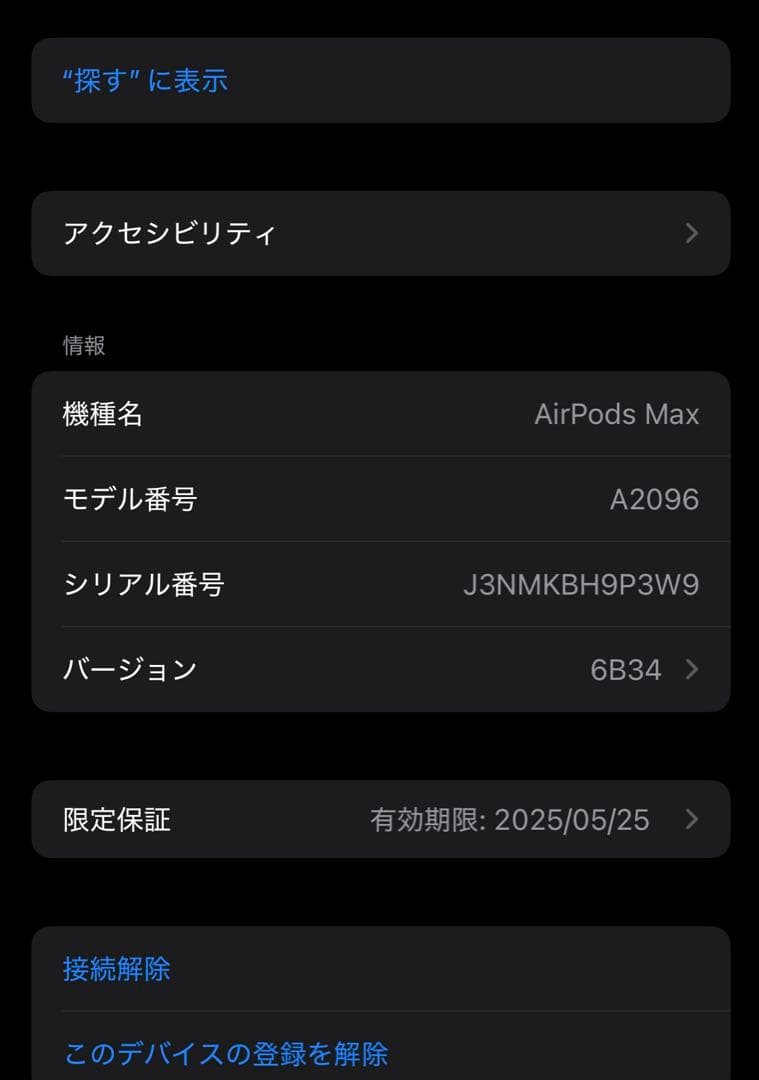Open the 限定保証 warranty details
The width and height of the screenshot is (759, 1080).
(x=380, y=820)
